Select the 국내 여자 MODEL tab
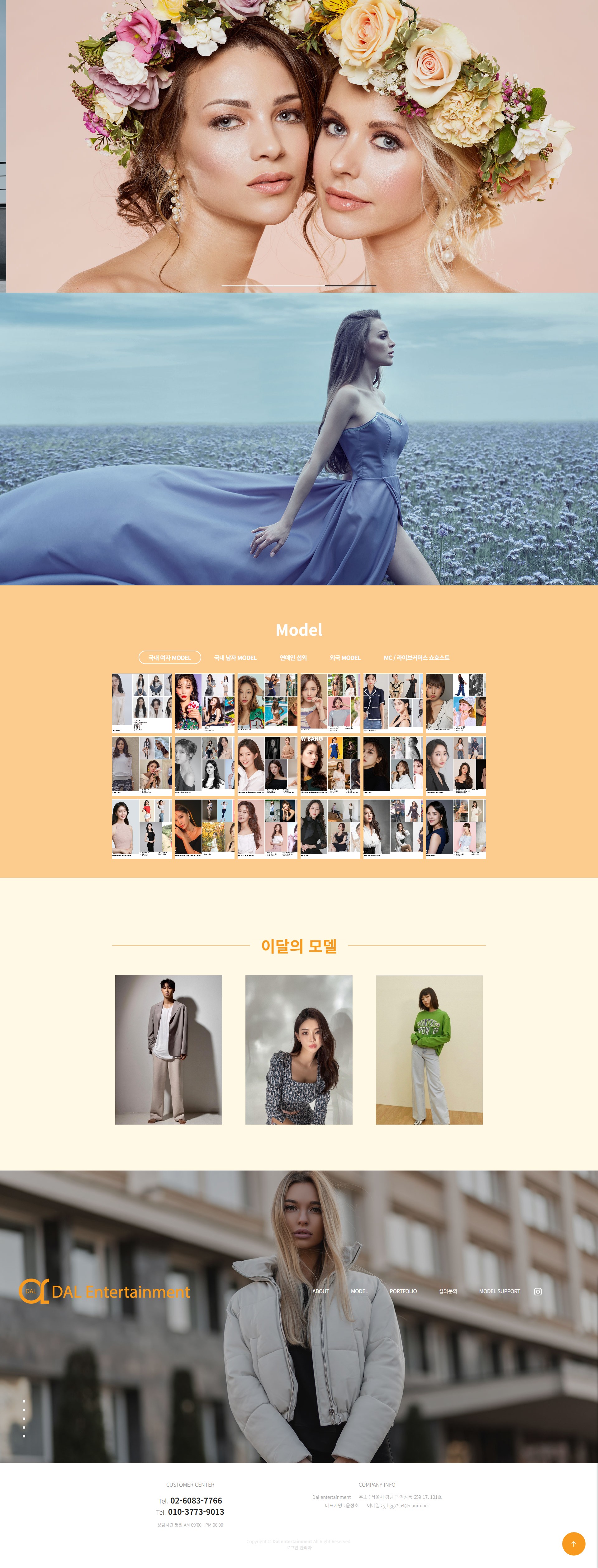 click(x=170, y=657)
